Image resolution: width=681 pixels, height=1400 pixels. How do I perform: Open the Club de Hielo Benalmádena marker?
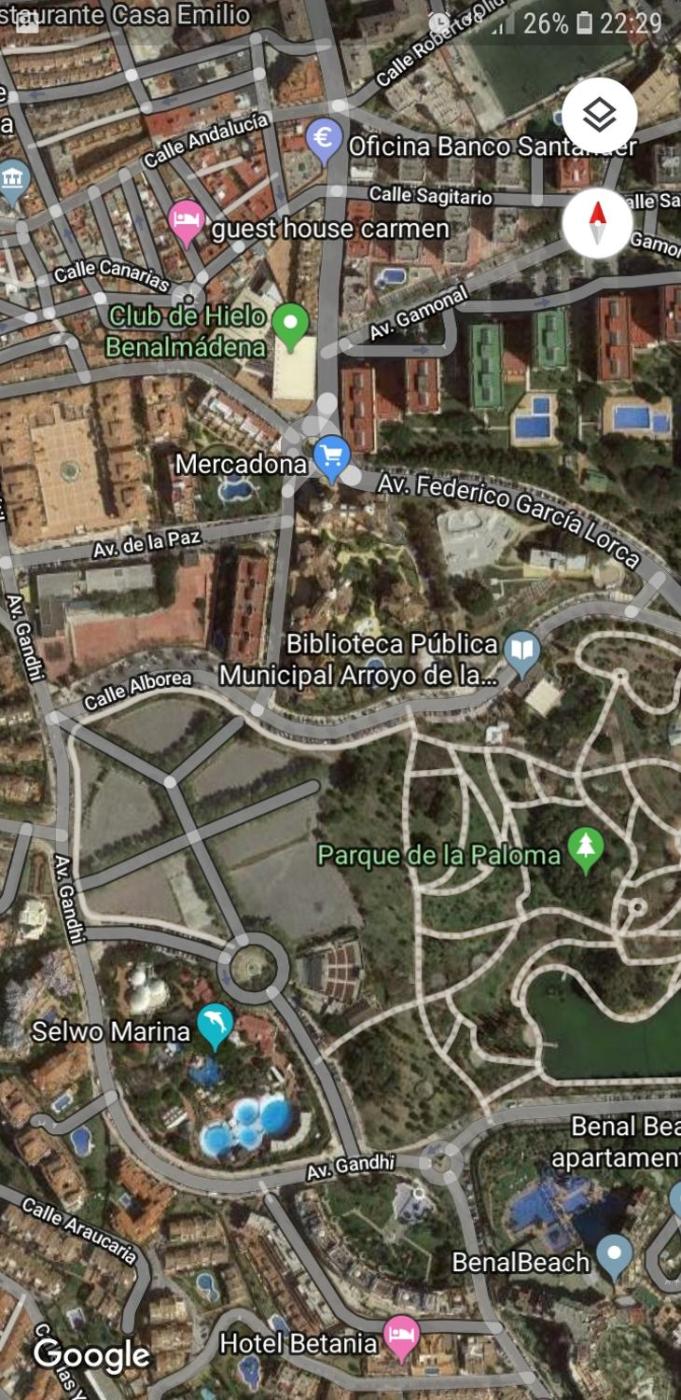[290, 324]
